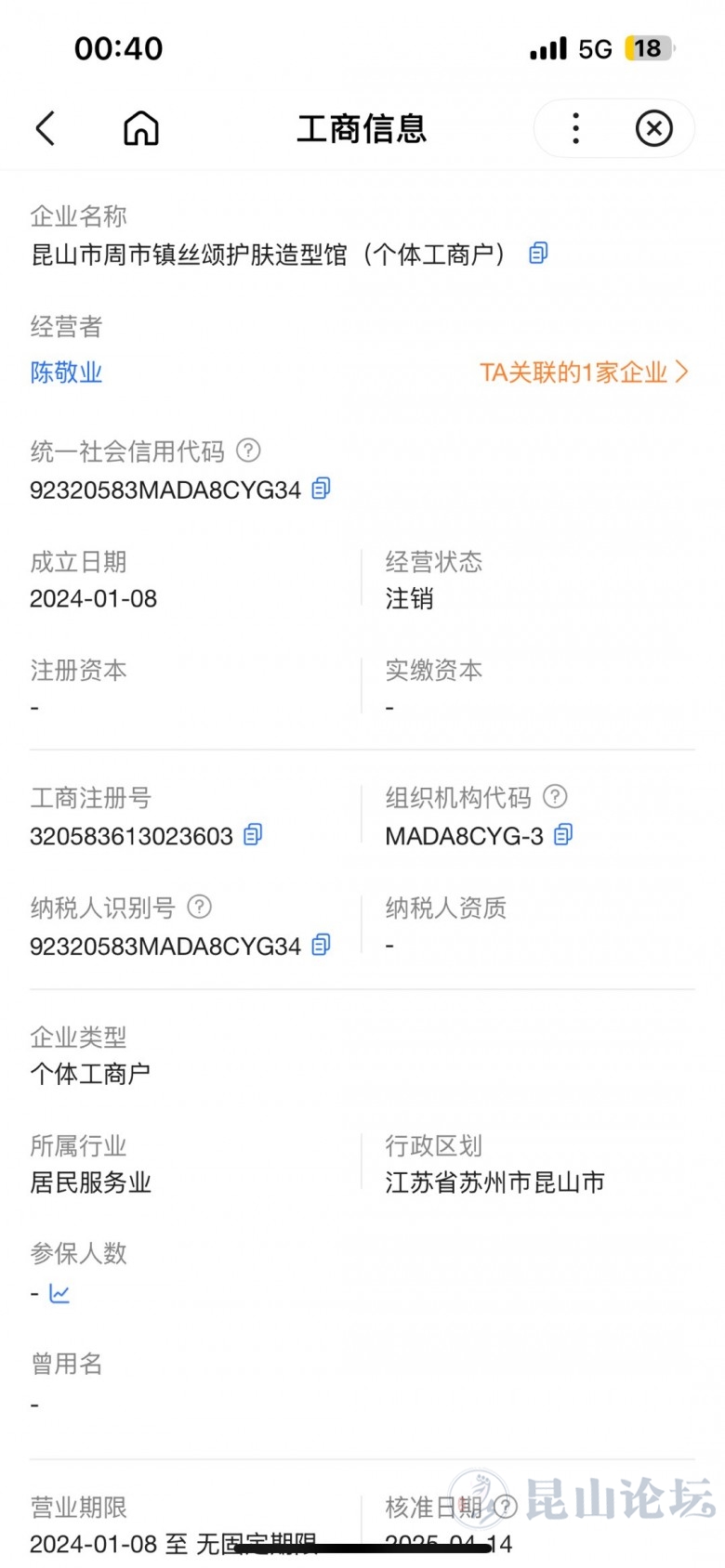
Task: Close the mini program with the X
Action: [x=653, y=128]
